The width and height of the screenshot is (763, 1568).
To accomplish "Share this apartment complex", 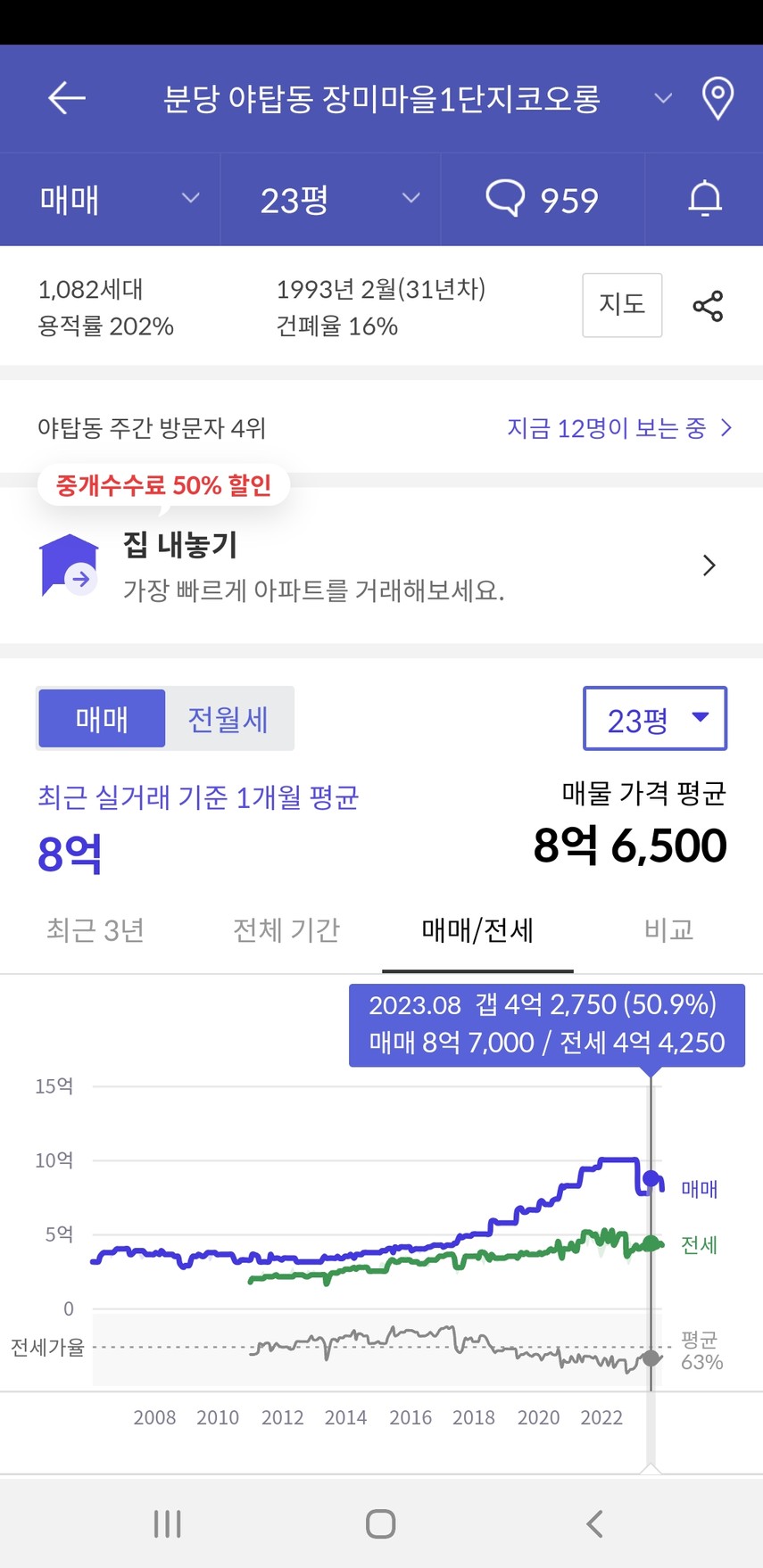I will point(708,306).
